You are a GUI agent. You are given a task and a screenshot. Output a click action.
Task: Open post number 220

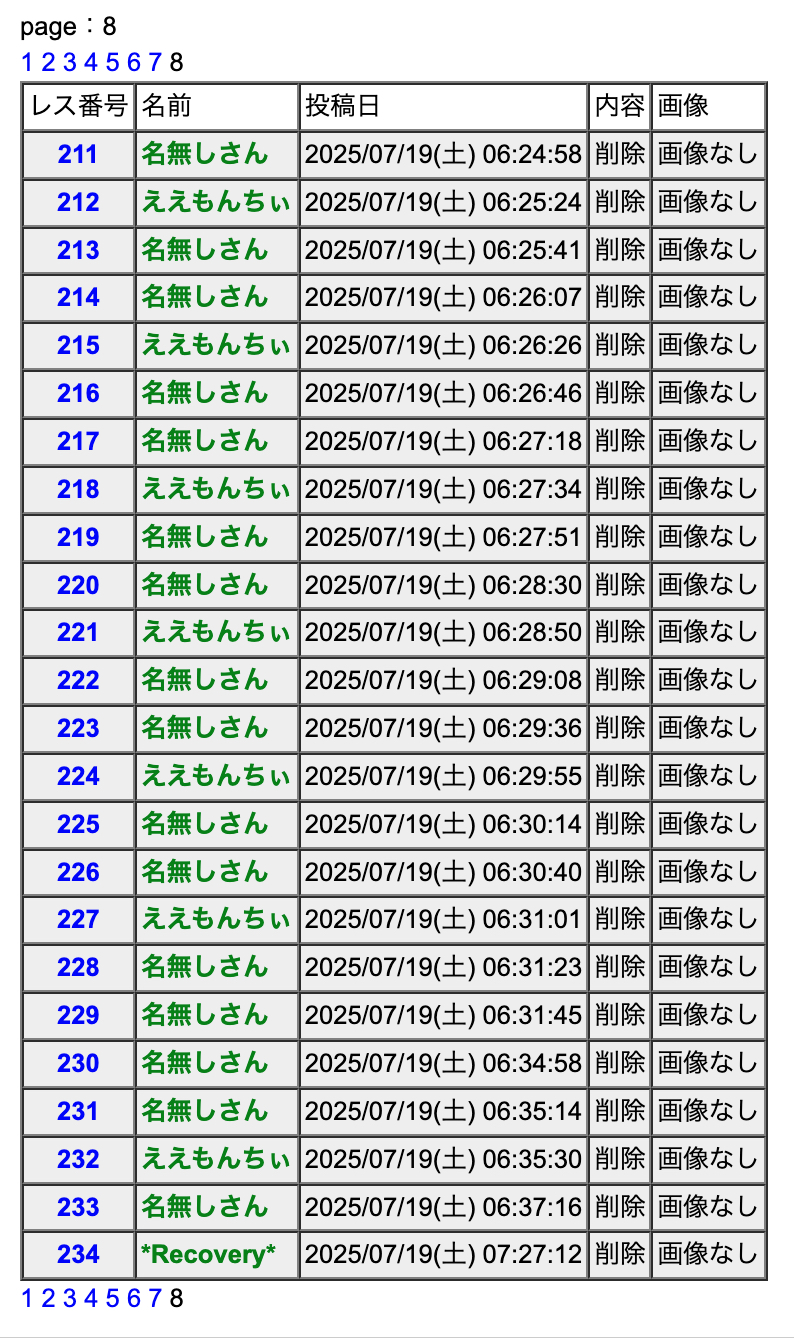78,585
